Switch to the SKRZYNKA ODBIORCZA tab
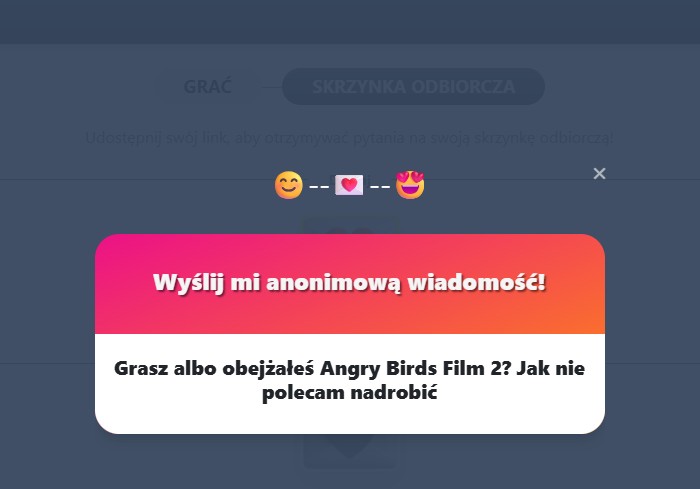The image size is (700, 489). point(413,87)
